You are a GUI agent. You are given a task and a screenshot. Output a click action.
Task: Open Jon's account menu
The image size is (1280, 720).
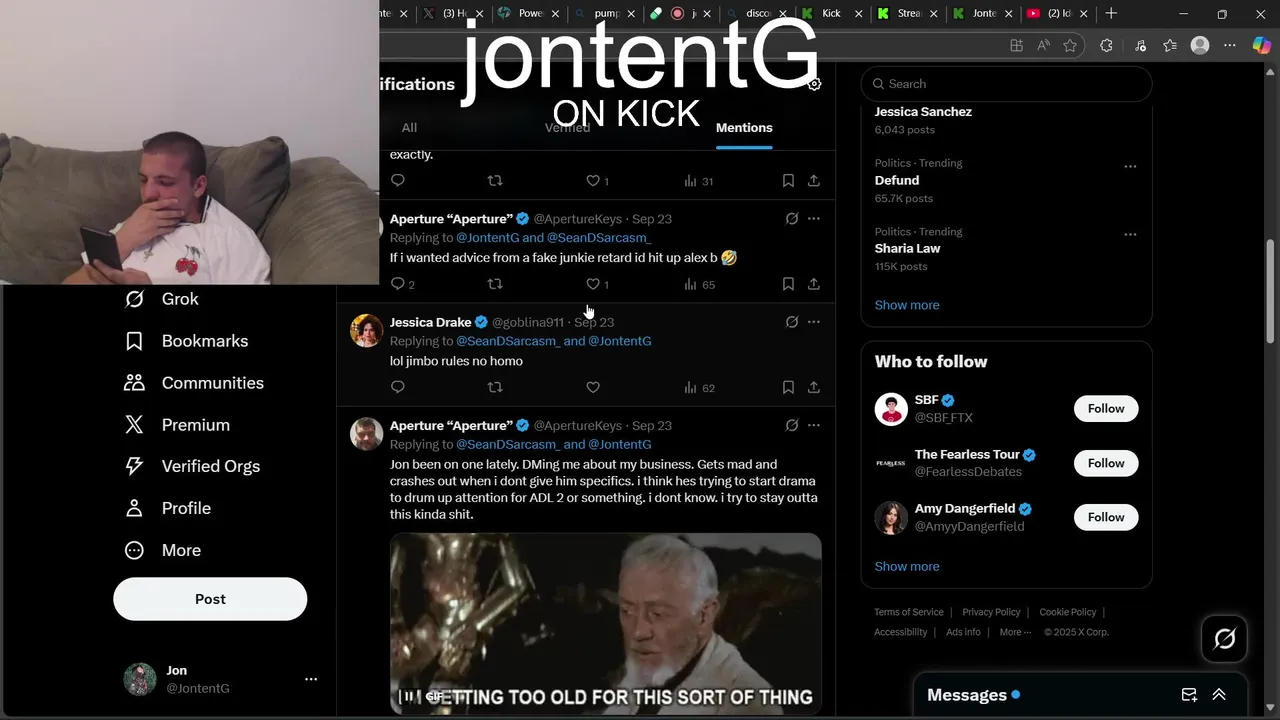pyautogui.click(x=311, y=679)
